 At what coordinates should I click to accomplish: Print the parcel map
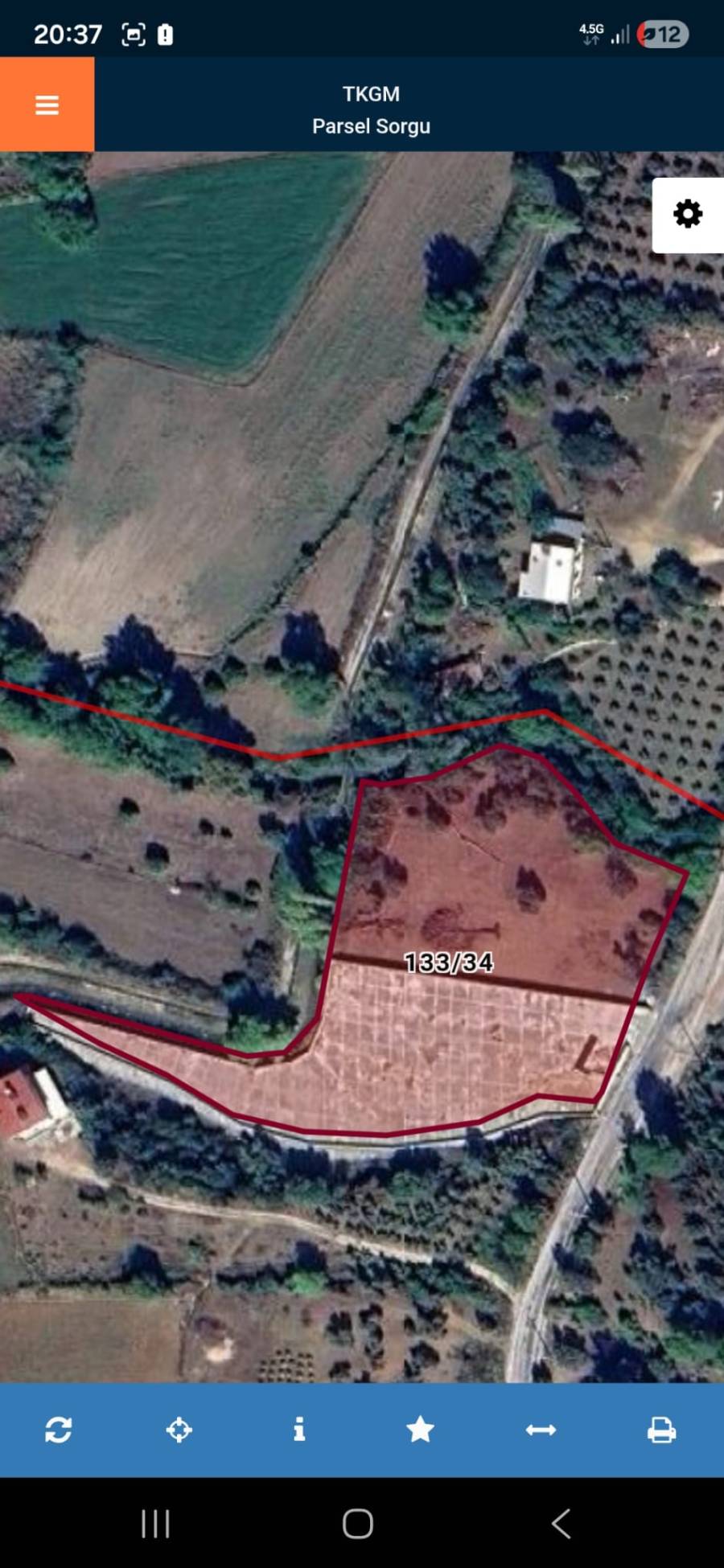pyautogui.click(x=661, y=1430)
